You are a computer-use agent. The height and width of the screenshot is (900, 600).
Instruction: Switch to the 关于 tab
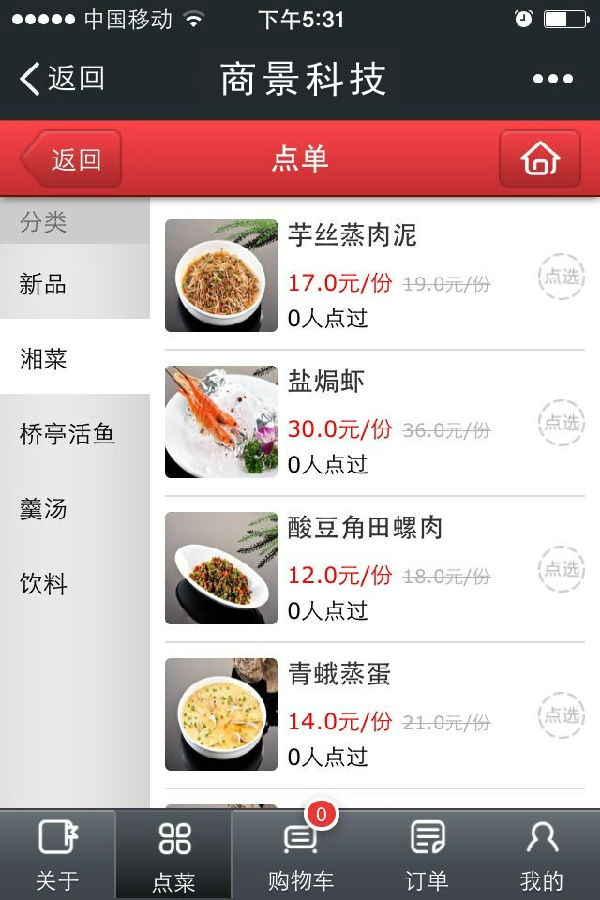click(57, 856)
